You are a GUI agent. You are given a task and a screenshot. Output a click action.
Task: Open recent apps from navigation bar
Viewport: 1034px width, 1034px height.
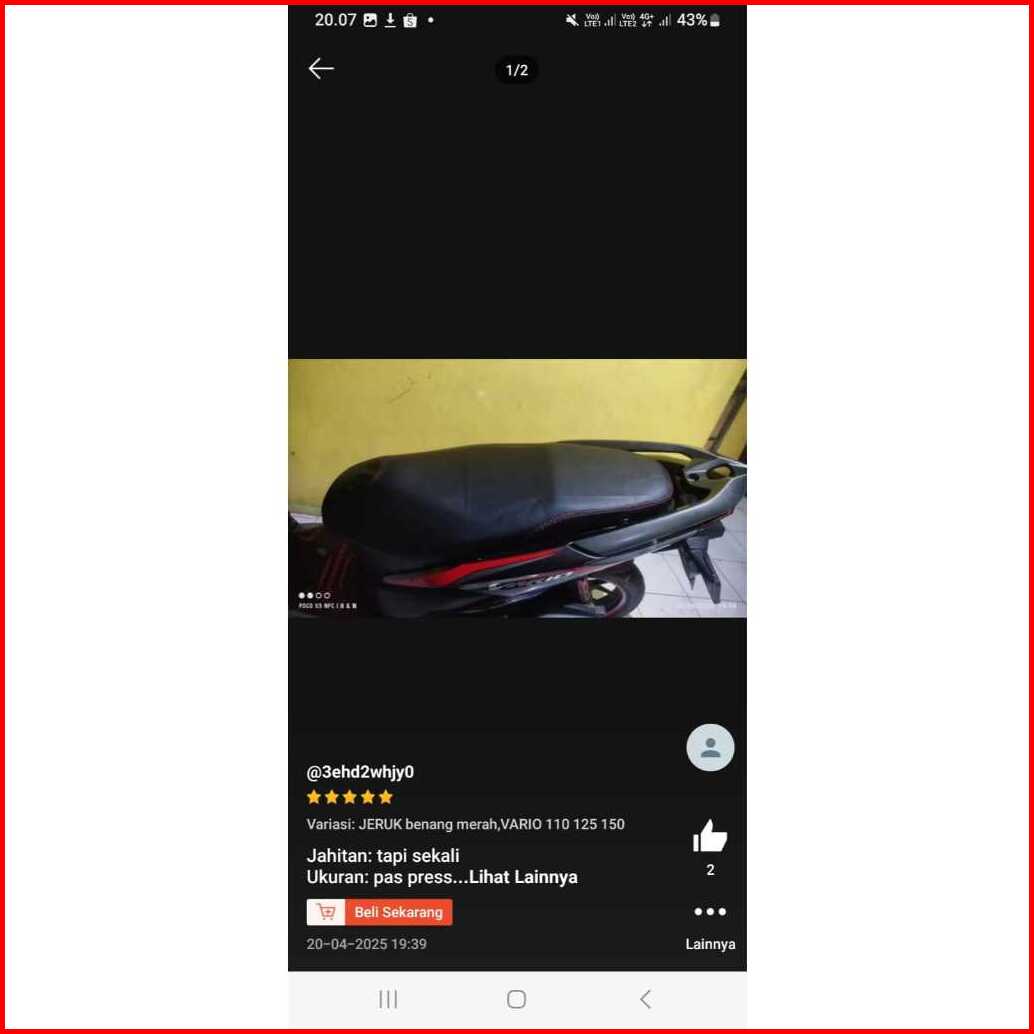(x=388, y=999)
